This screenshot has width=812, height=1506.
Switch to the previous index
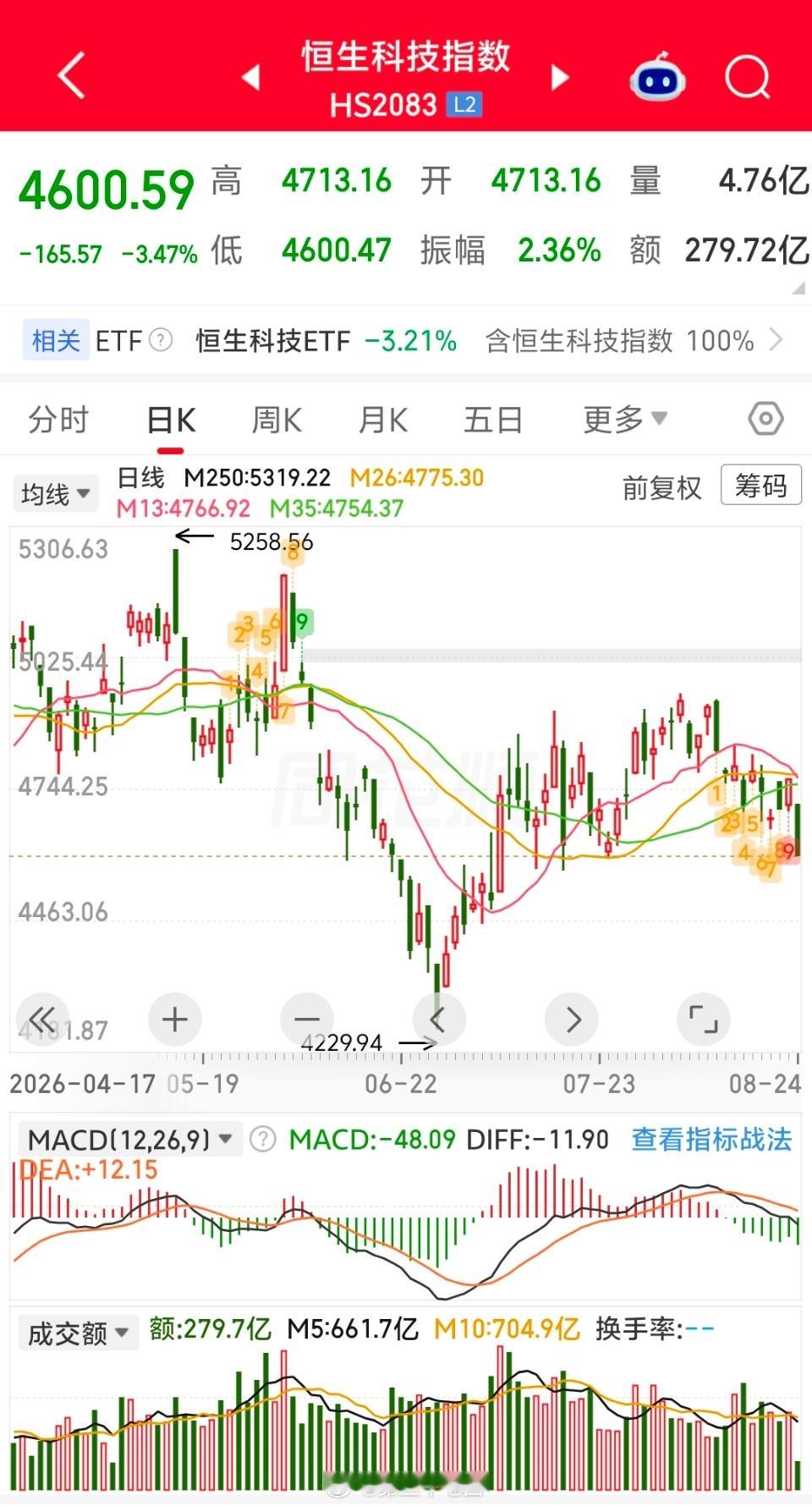250,78
